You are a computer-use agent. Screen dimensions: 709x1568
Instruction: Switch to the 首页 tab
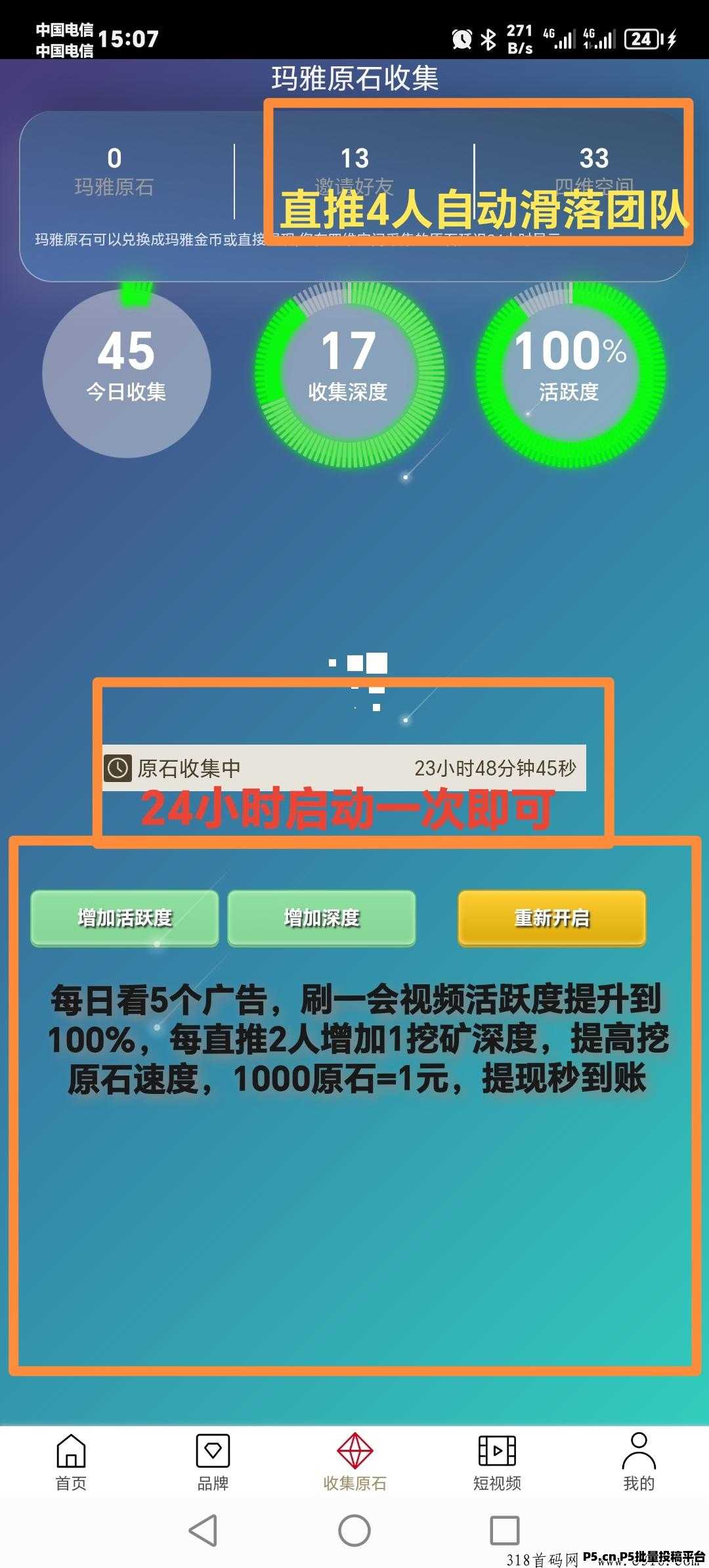[71, 1462]
